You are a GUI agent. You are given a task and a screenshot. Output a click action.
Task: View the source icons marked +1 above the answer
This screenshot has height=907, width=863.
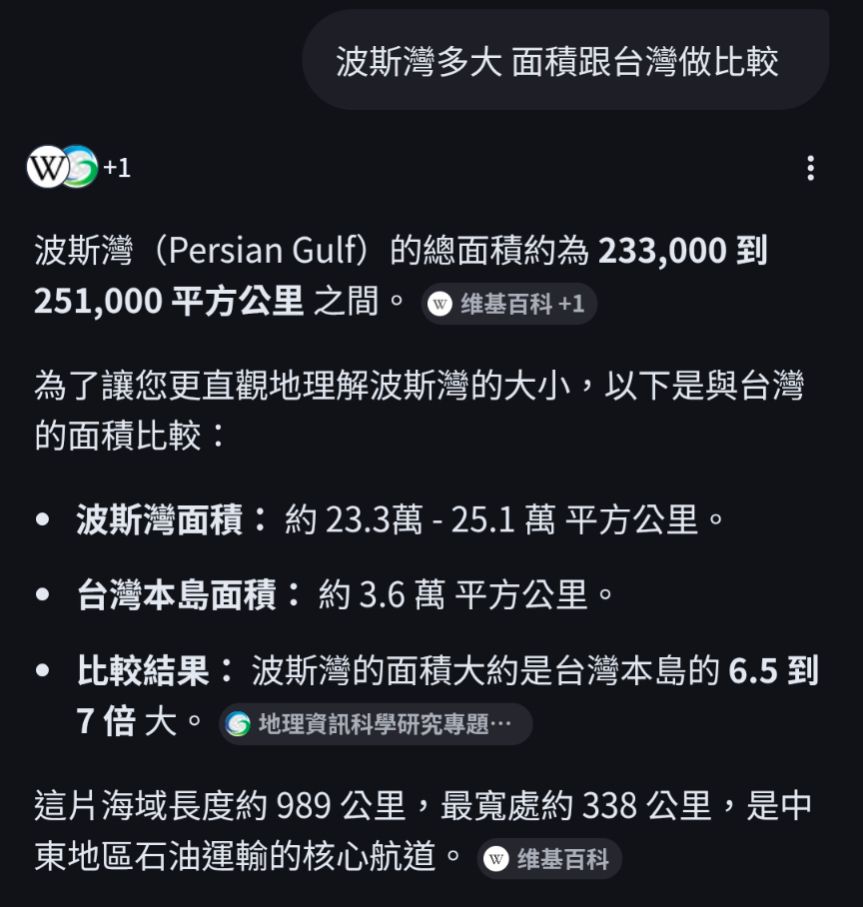pos(78,167)
